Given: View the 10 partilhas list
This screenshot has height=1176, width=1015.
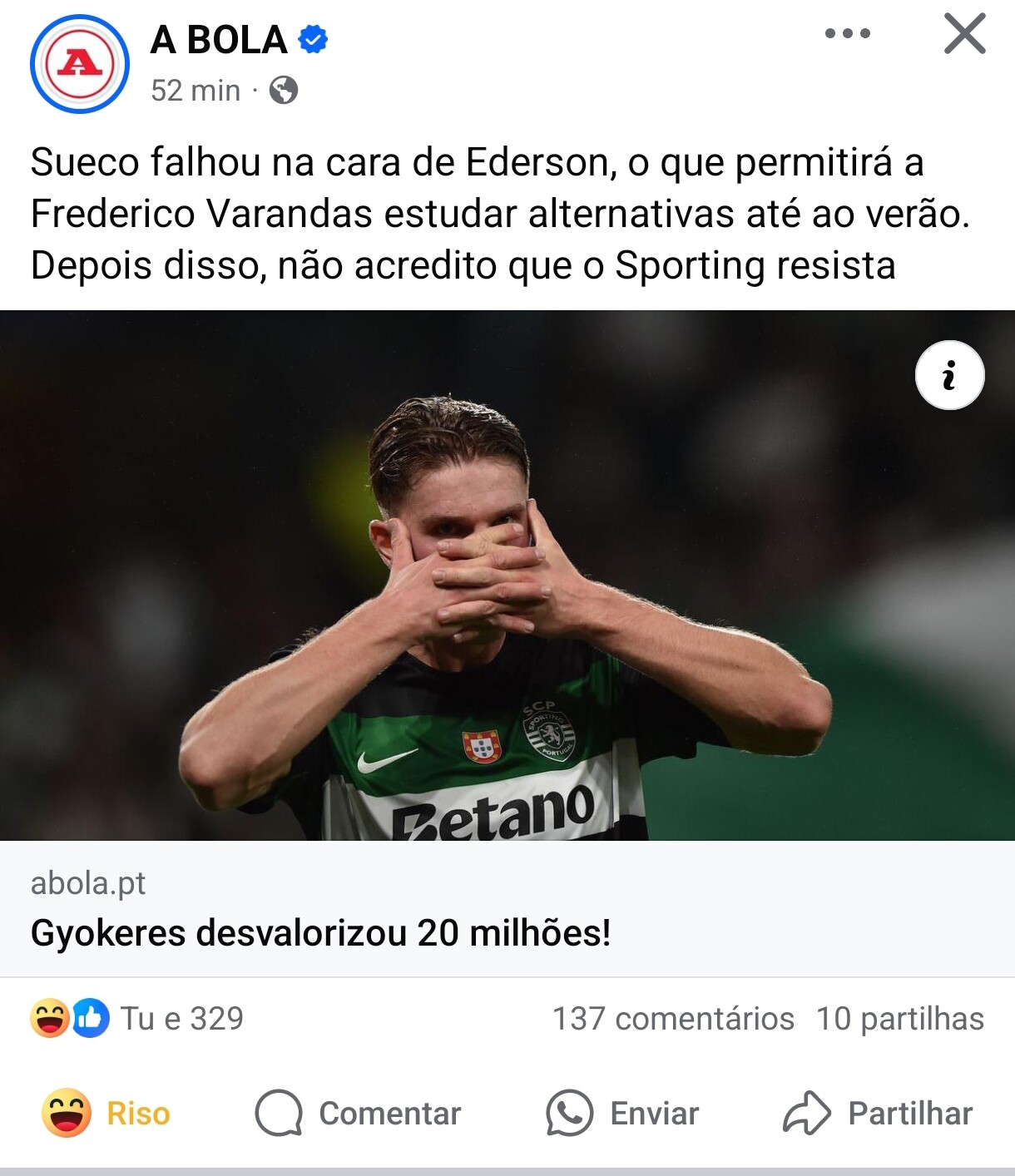Looking at the screenshot, I should click(x=899, y=1018).
